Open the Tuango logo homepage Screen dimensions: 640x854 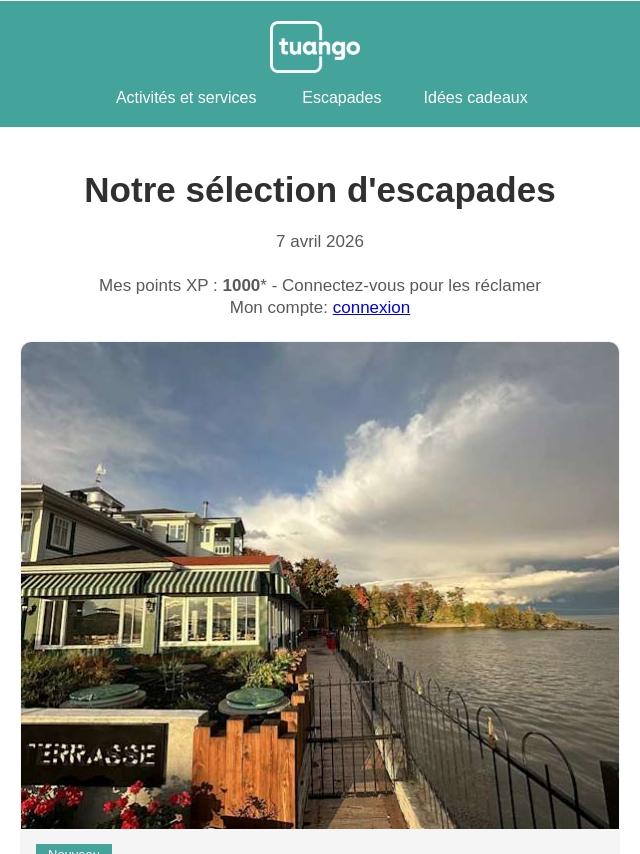(315, 47)
